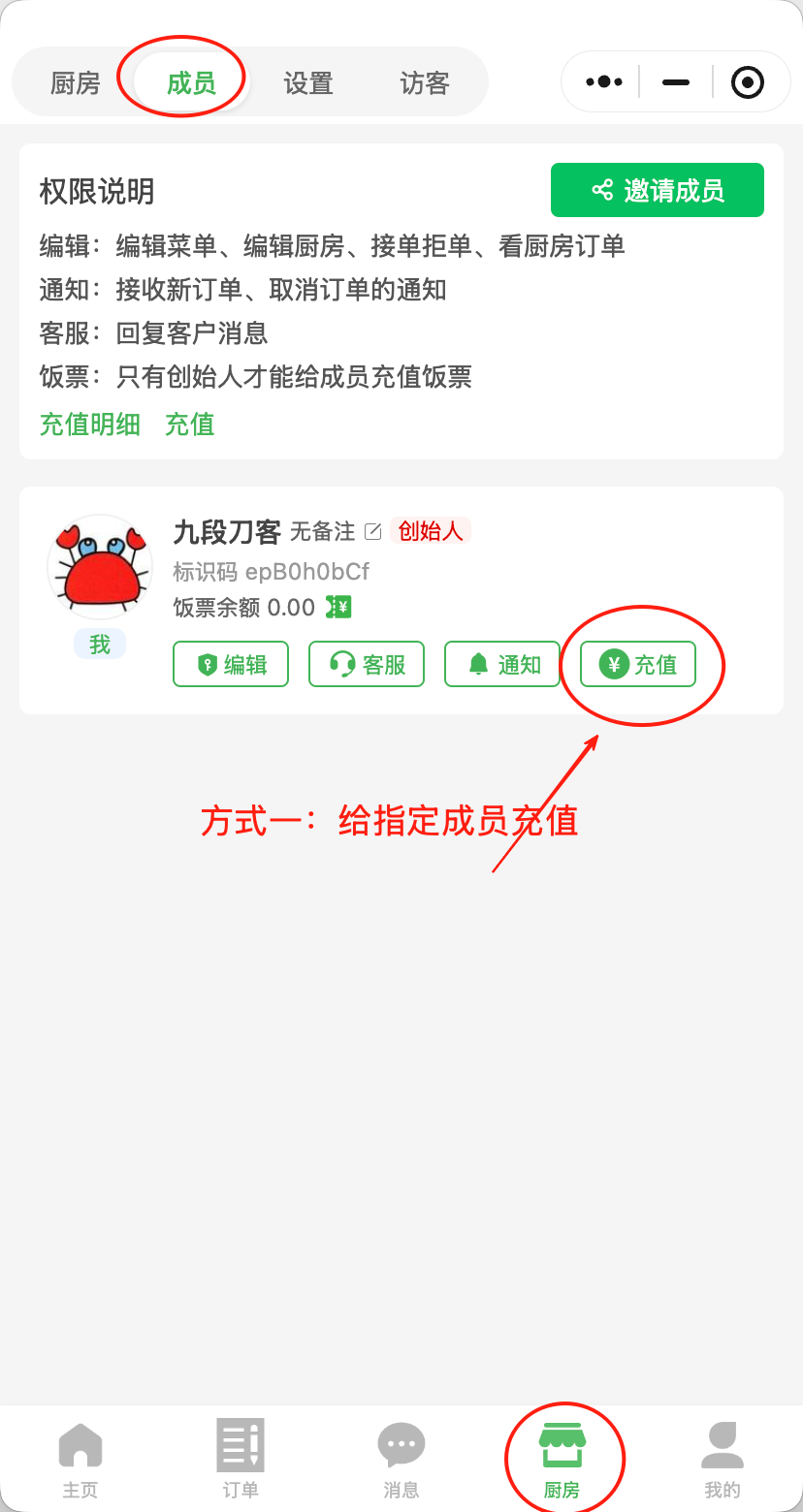Tap the 充值 button for 九段刀客
Viewport: 803px width, 1512px height.
(638, 664)
